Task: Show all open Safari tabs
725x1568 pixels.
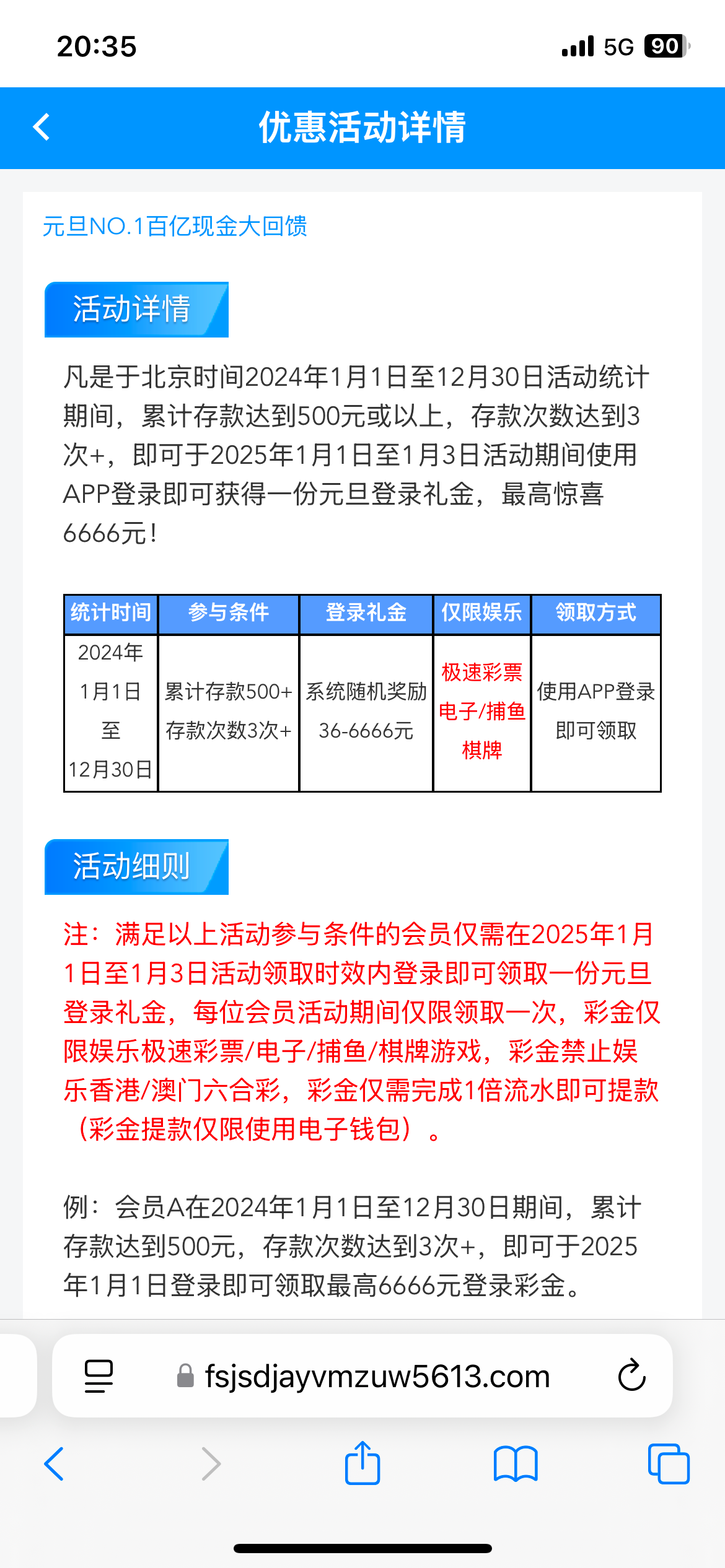Action: pyautogui.click(x=668, y=1464)
